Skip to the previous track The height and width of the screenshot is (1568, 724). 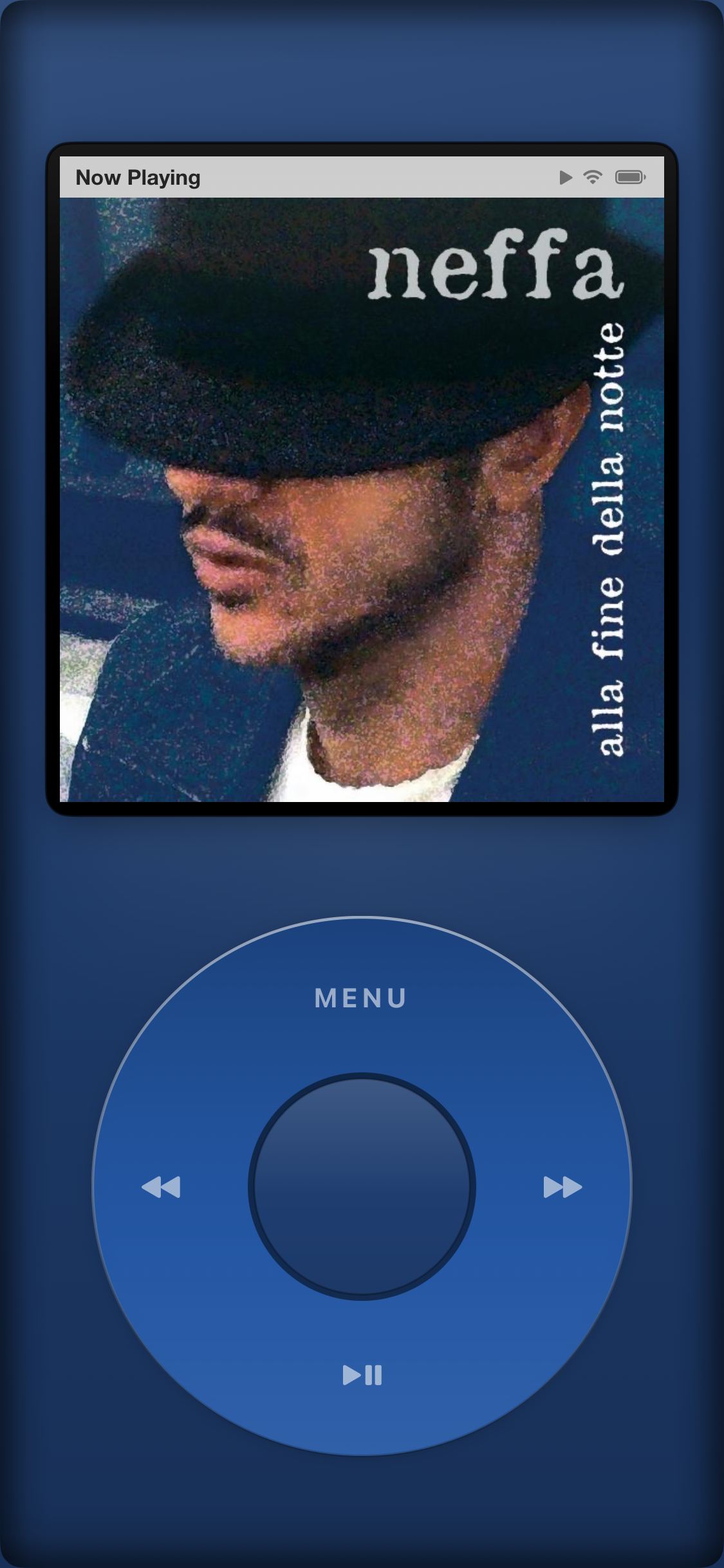click(x=161, y=1186)
